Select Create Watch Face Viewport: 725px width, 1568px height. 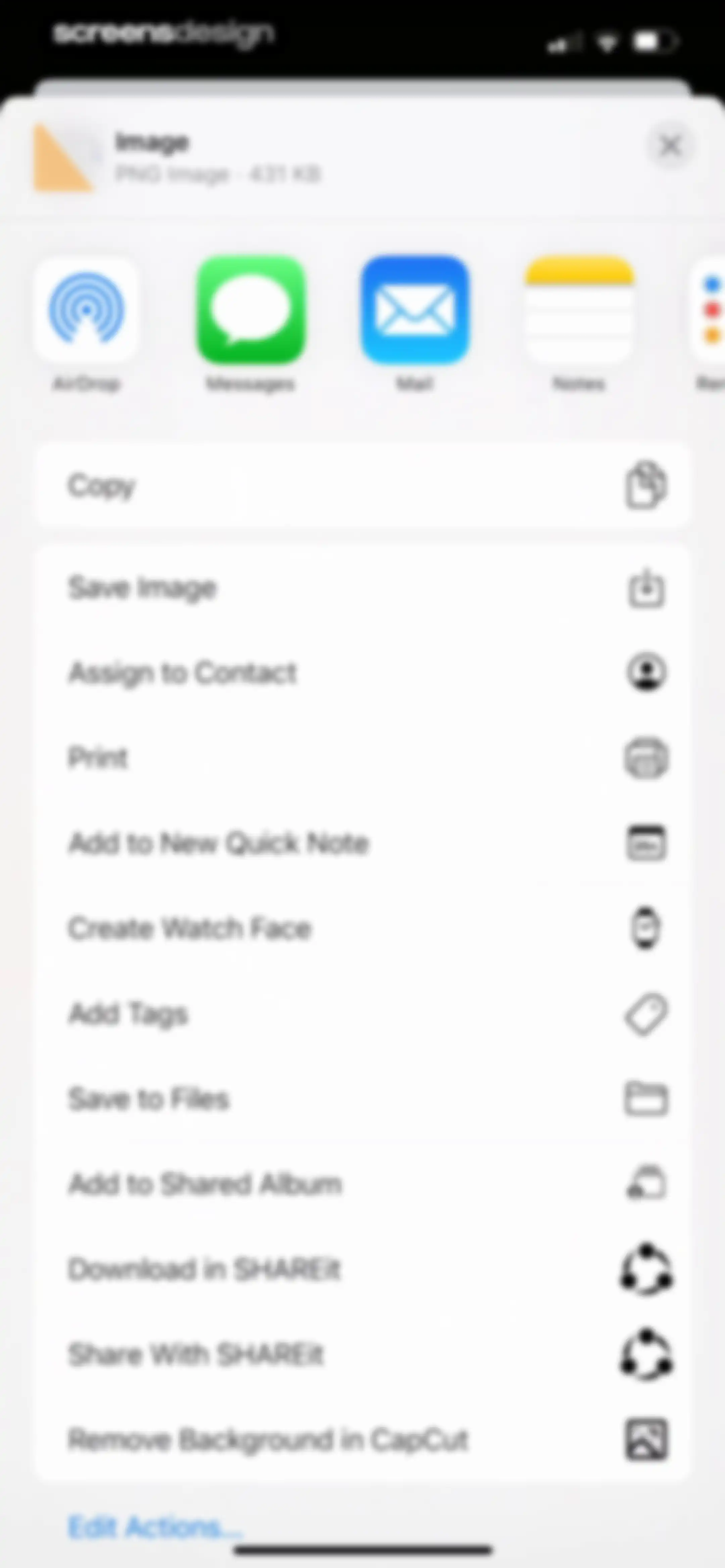[x=363, y=928]
